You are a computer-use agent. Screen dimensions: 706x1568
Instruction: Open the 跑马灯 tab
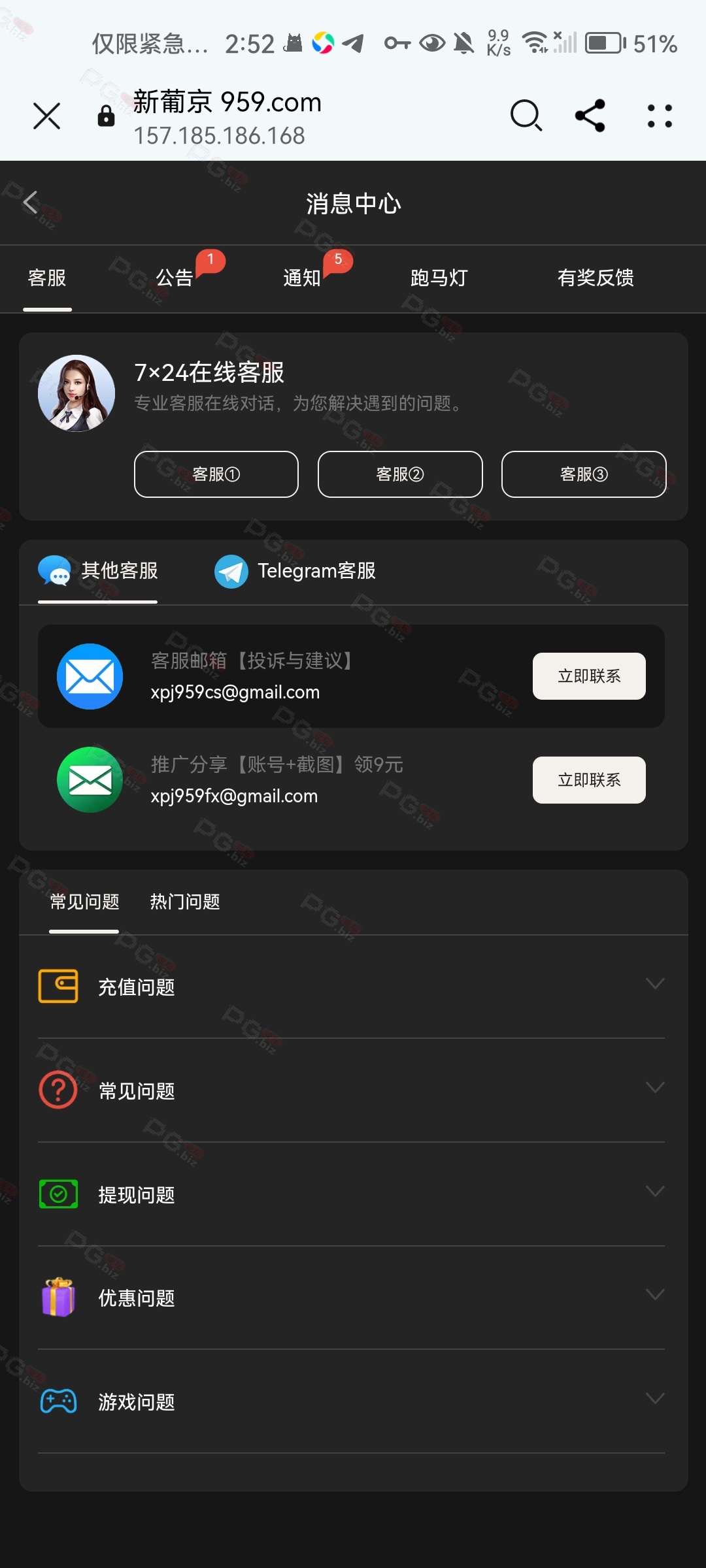[x=439, y=278]
